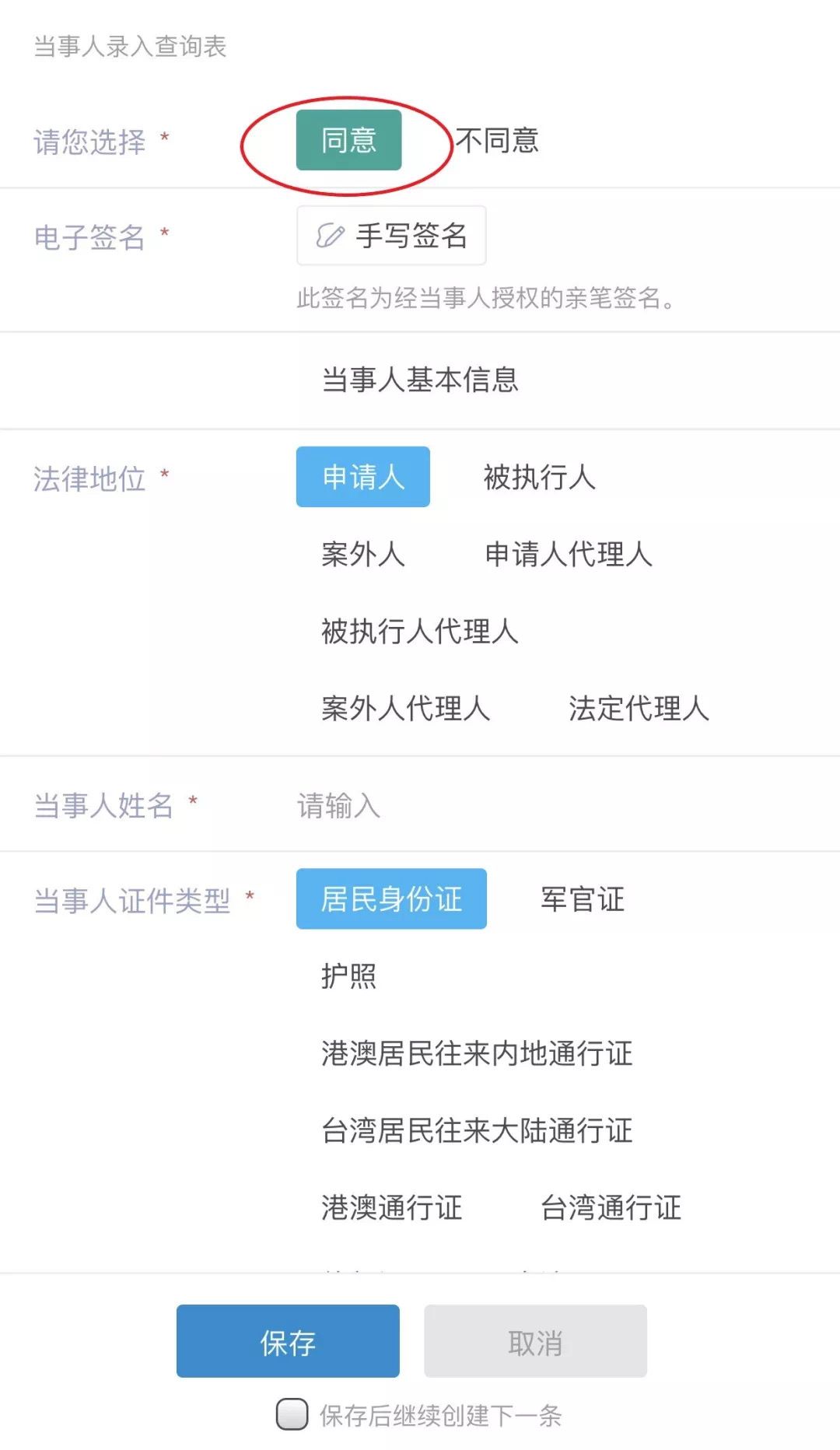Select 台湾居民往来大陆通行证 option
The width and height of the screenshot is (840, 1450).
coord(474,1132)
